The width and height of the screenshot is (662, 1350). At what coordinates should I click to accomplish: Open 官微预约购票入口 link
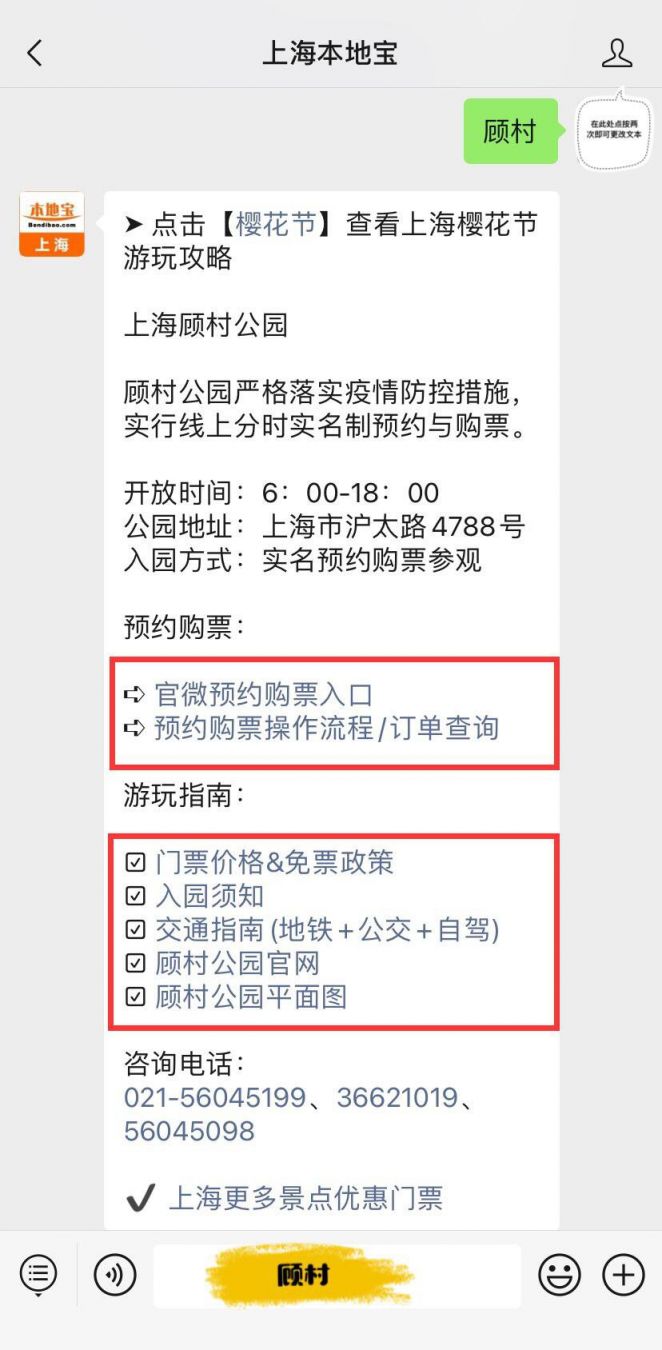(x=263, y=695)
